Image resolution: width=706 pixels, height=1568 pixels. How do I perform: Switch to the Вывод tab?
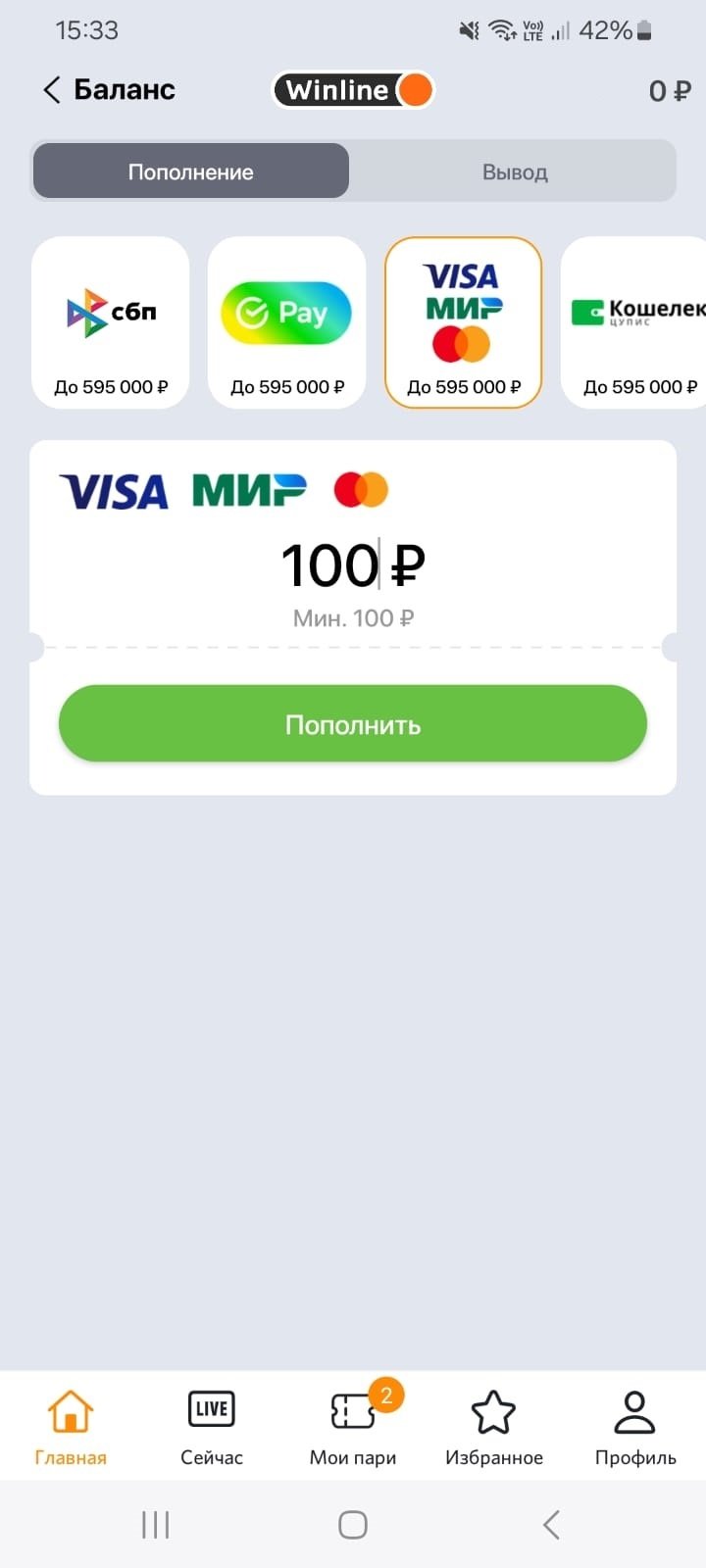coord(514,172)
